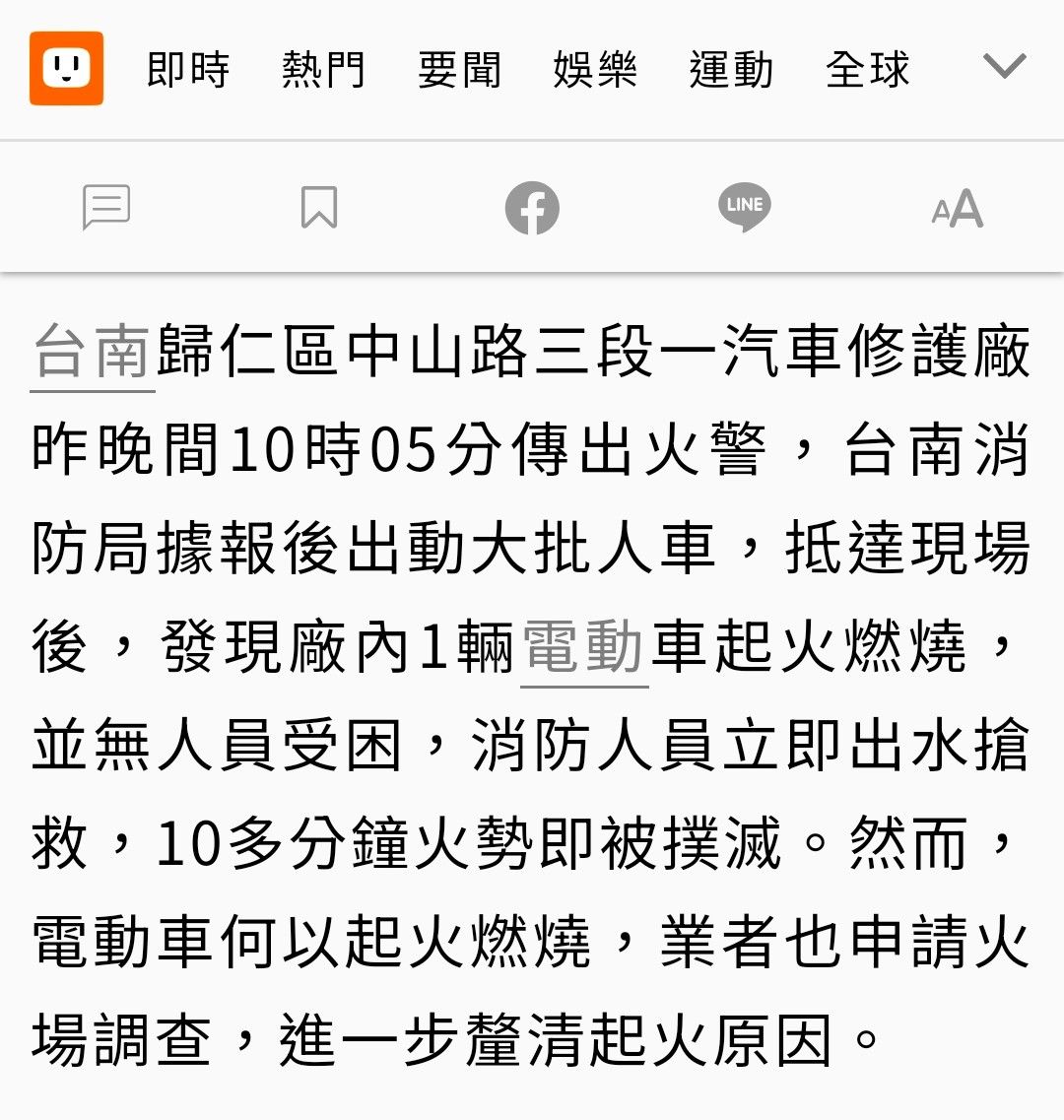Share the article on Facebook

[x=532, y=208]
